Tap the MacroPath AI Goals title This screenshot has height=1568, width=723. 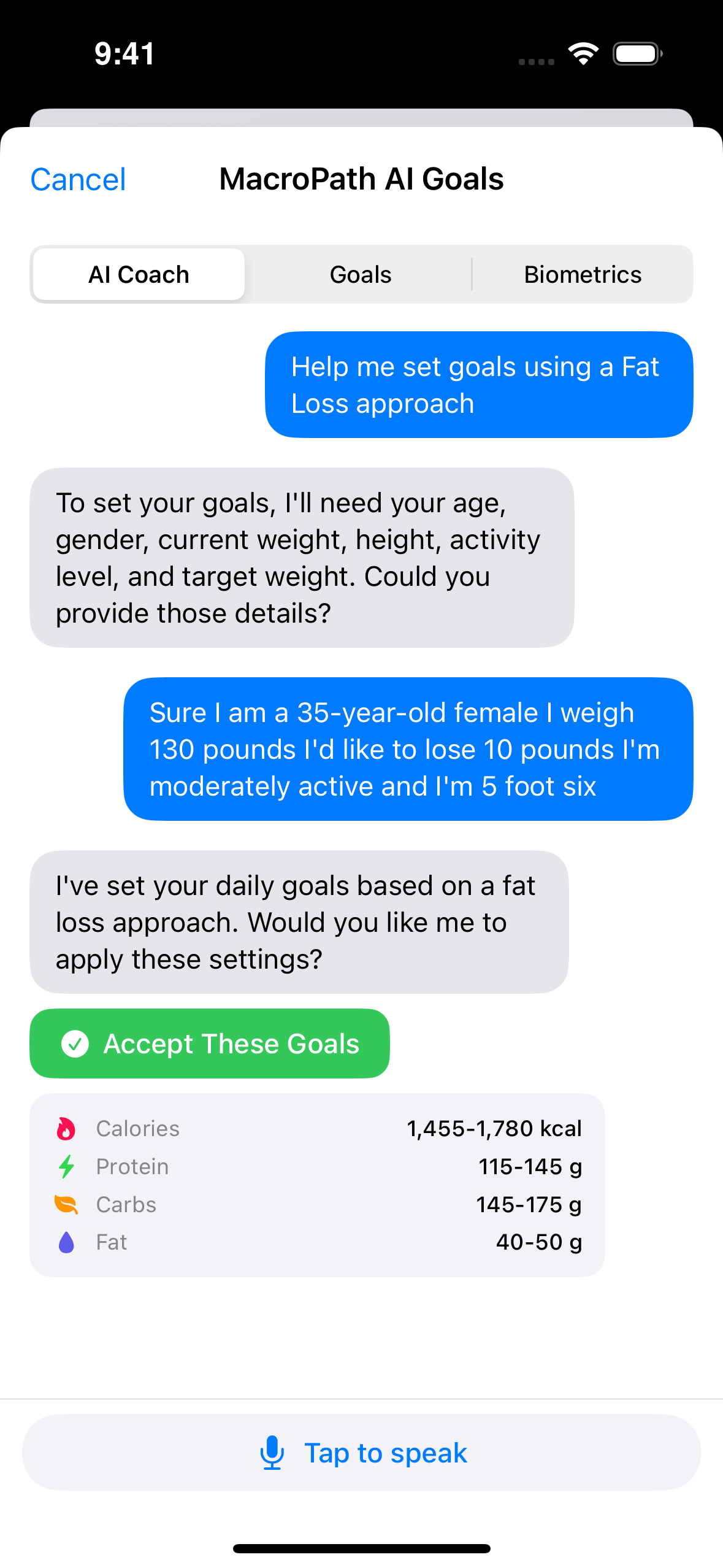click(x=361, y=179)
